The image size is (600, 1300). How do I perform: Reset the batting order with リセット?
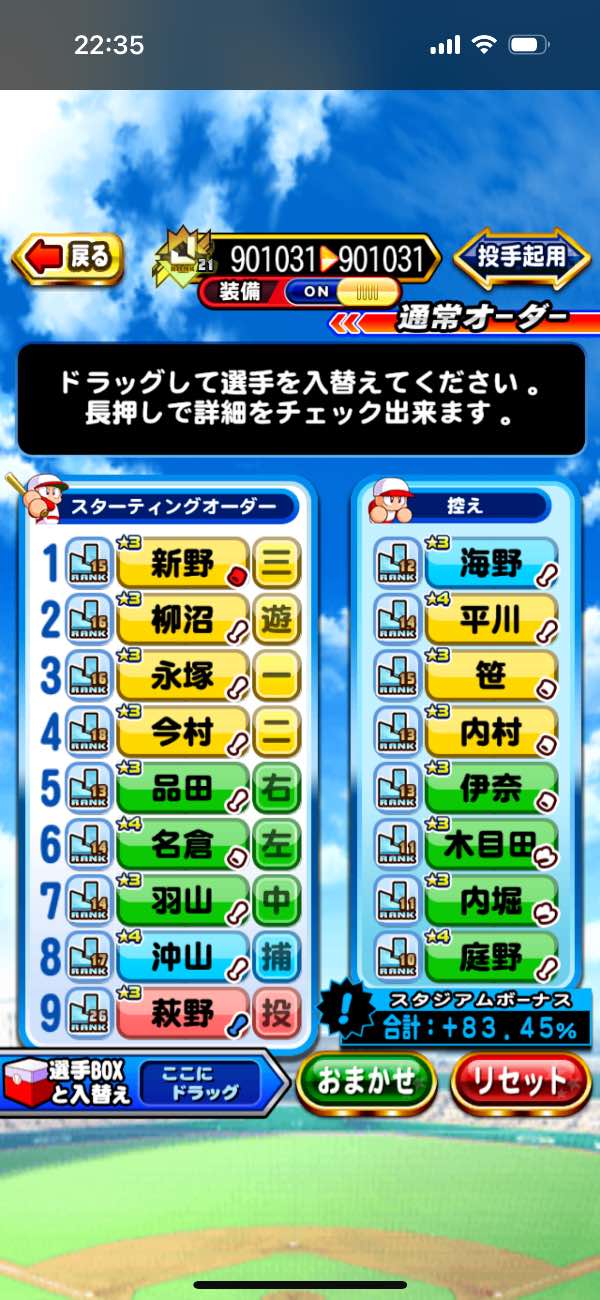521,1081
